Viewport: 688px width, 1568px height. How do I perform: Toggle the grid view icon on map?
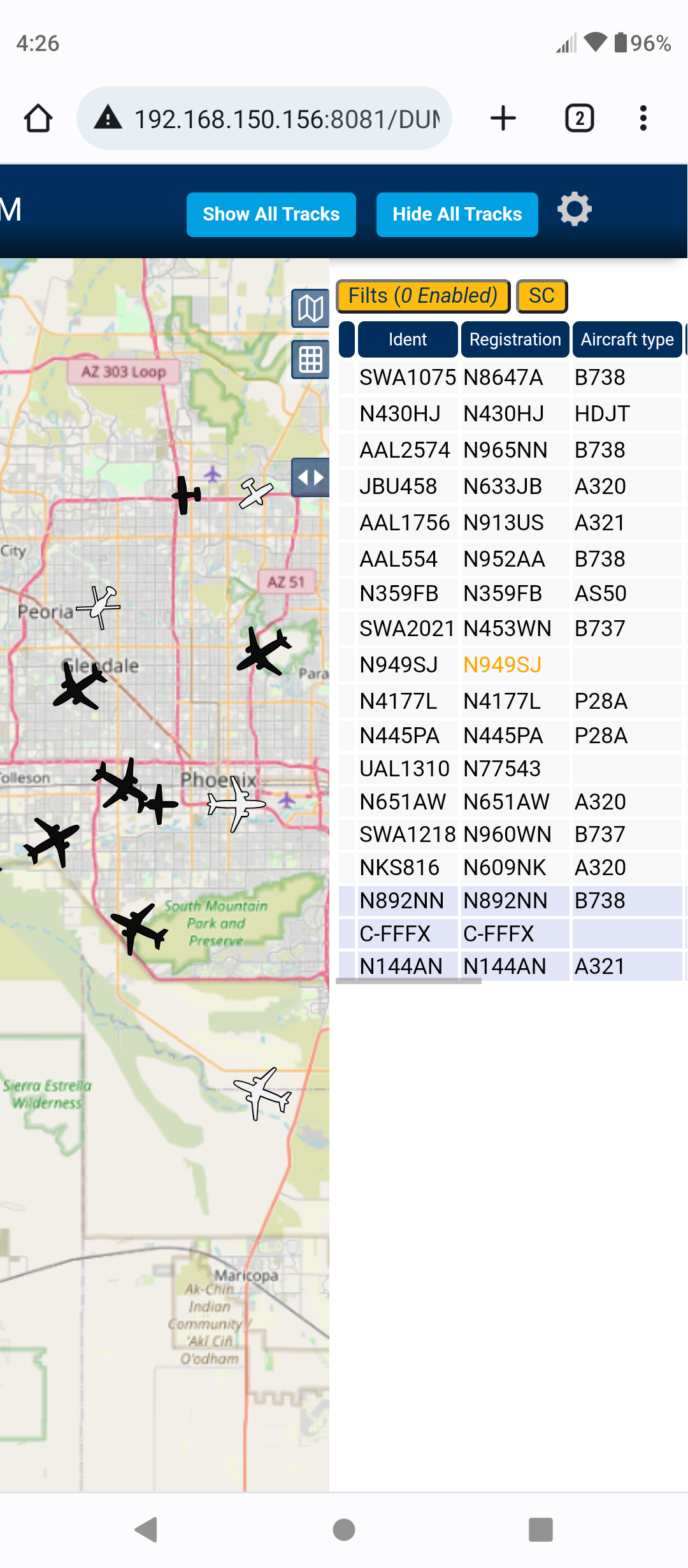pos(310,359)
